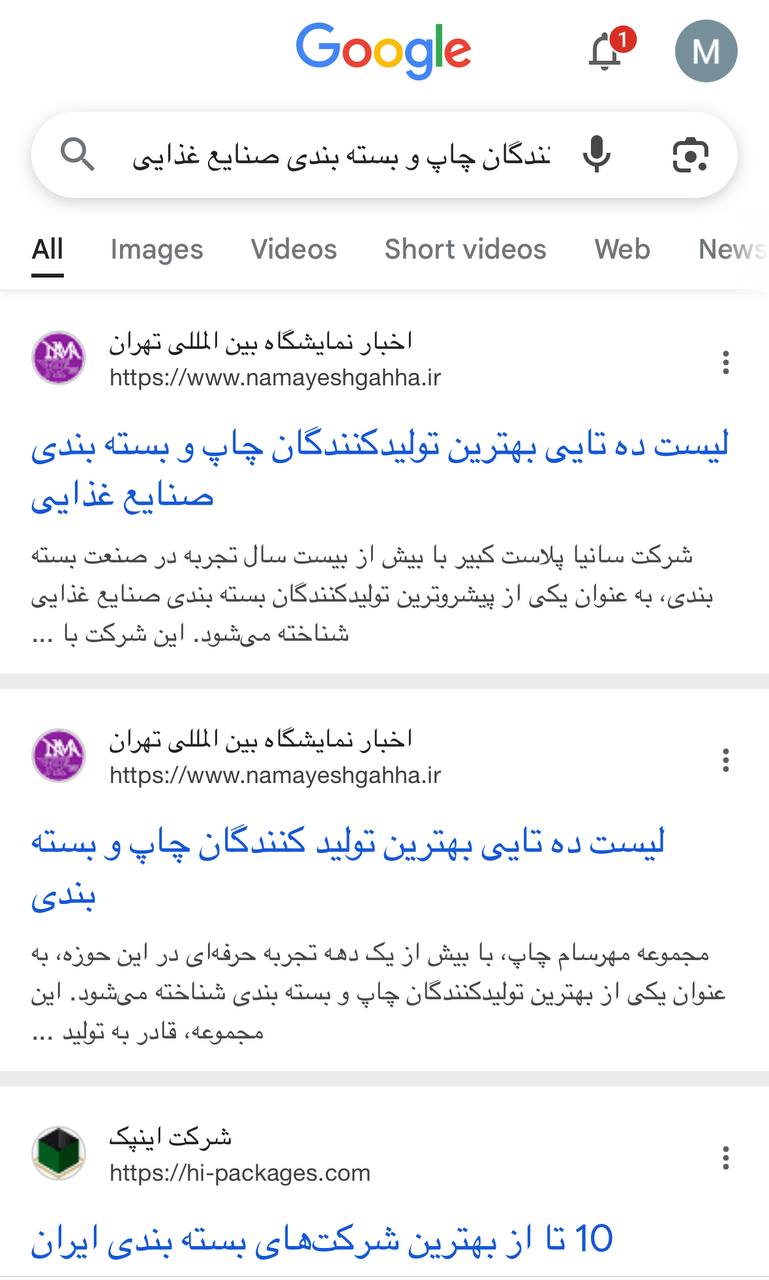
Task: Start voice search with the microphone
Action: (597, 155)
